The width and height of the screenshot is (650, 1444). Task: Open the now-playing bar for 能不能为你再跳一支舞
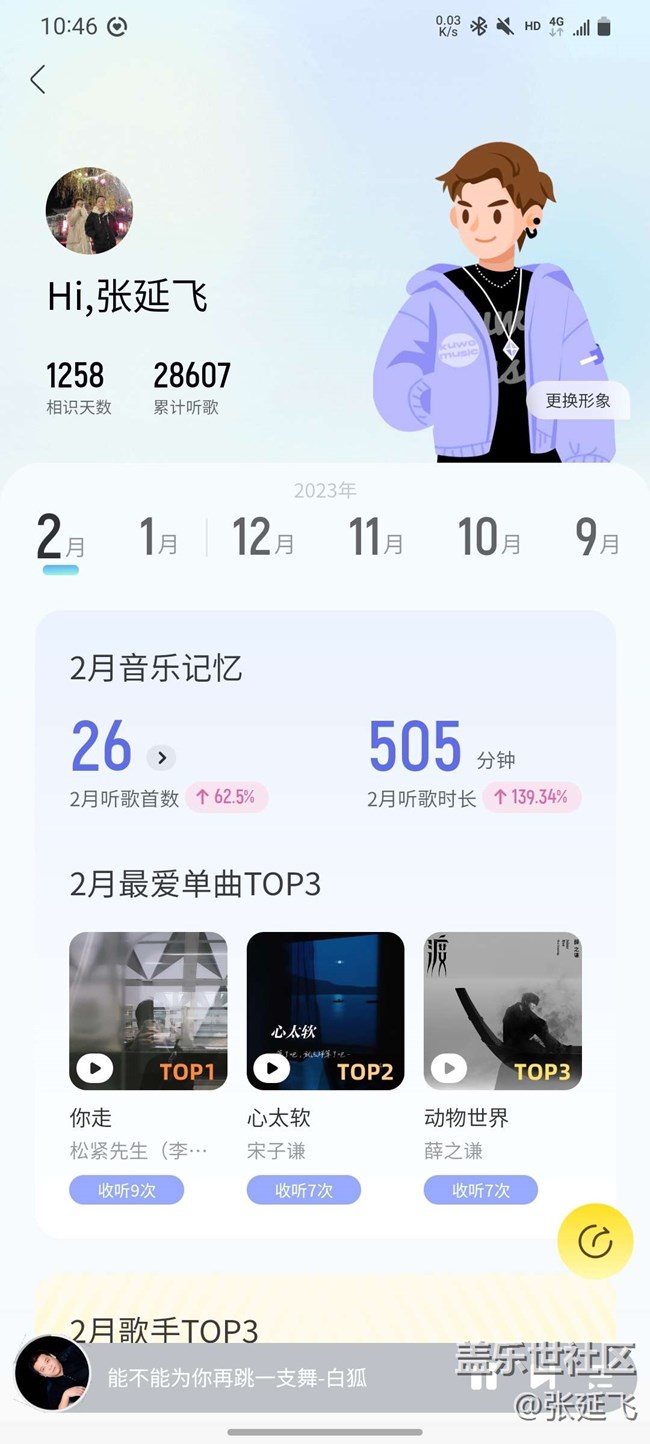click(240, 1378)
